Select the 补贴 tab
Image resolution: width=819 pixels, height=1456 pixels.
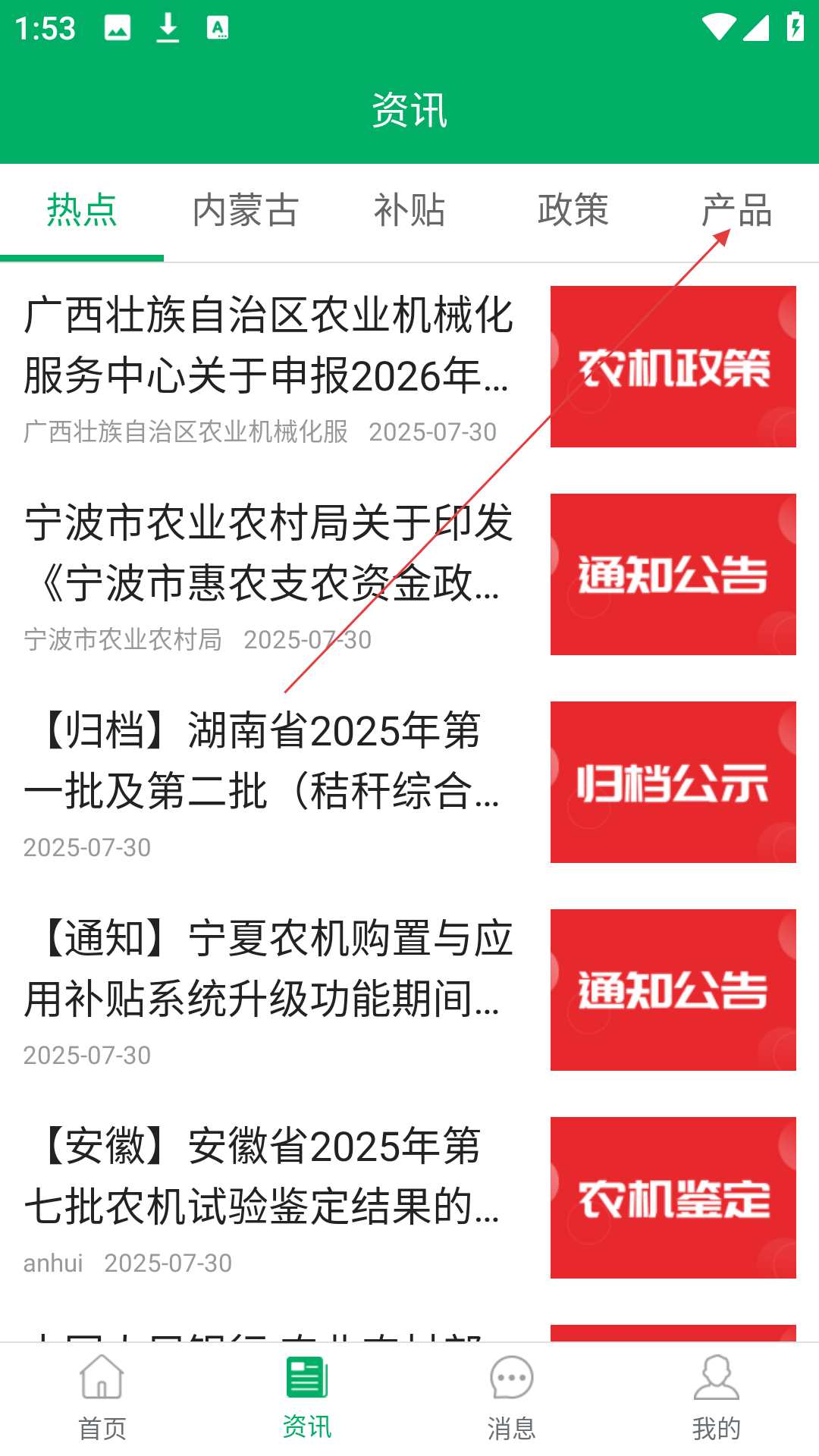click(x=409, y=211)
